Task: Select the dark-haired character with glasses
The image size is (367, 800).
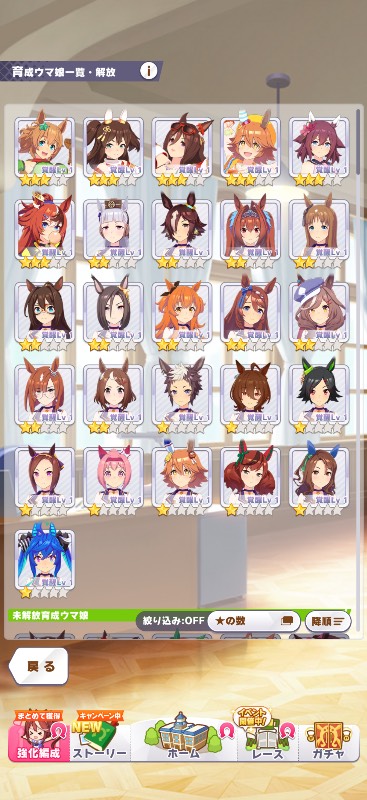Action: [44, 316]
